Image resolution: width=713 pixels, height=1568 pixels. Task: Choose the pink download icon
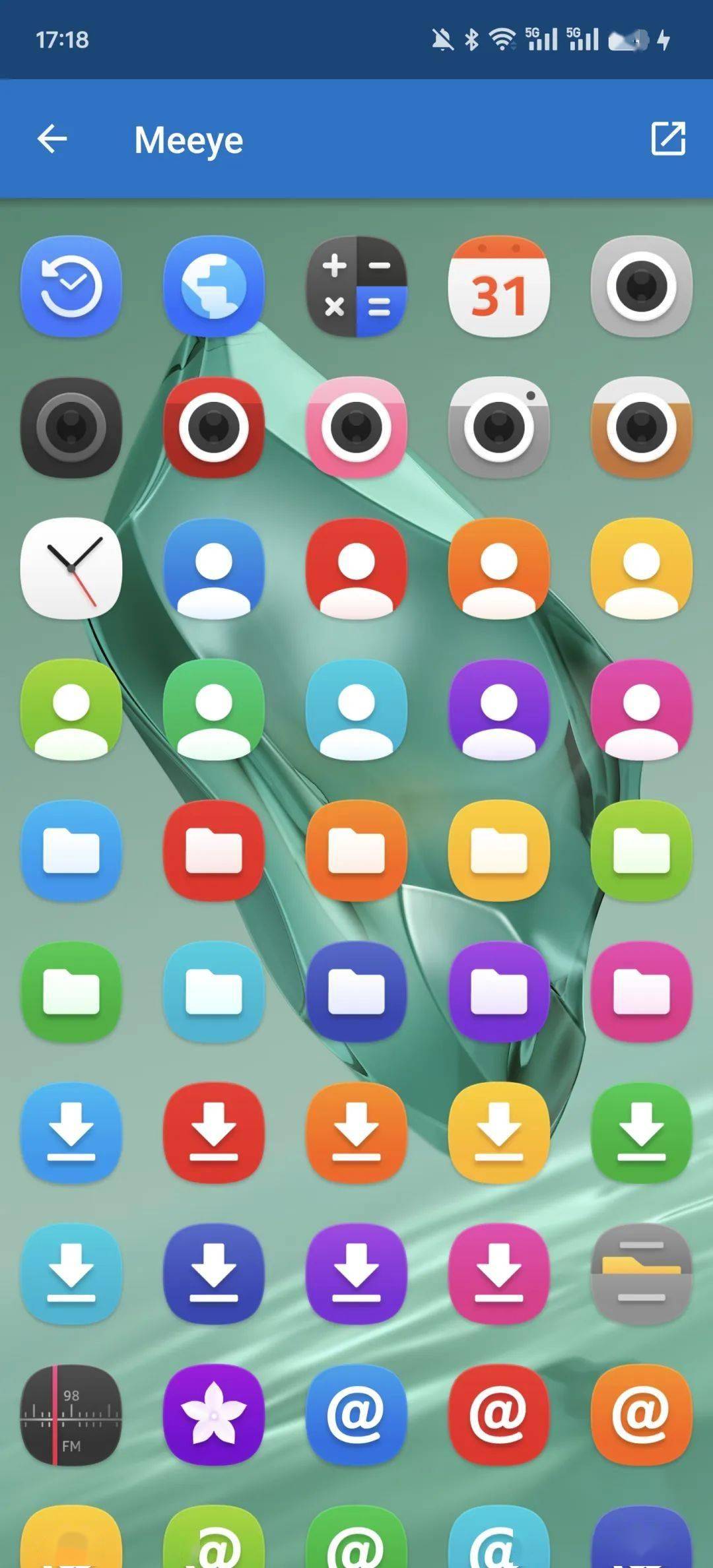pyautogui.click(x=498, y=1274)
